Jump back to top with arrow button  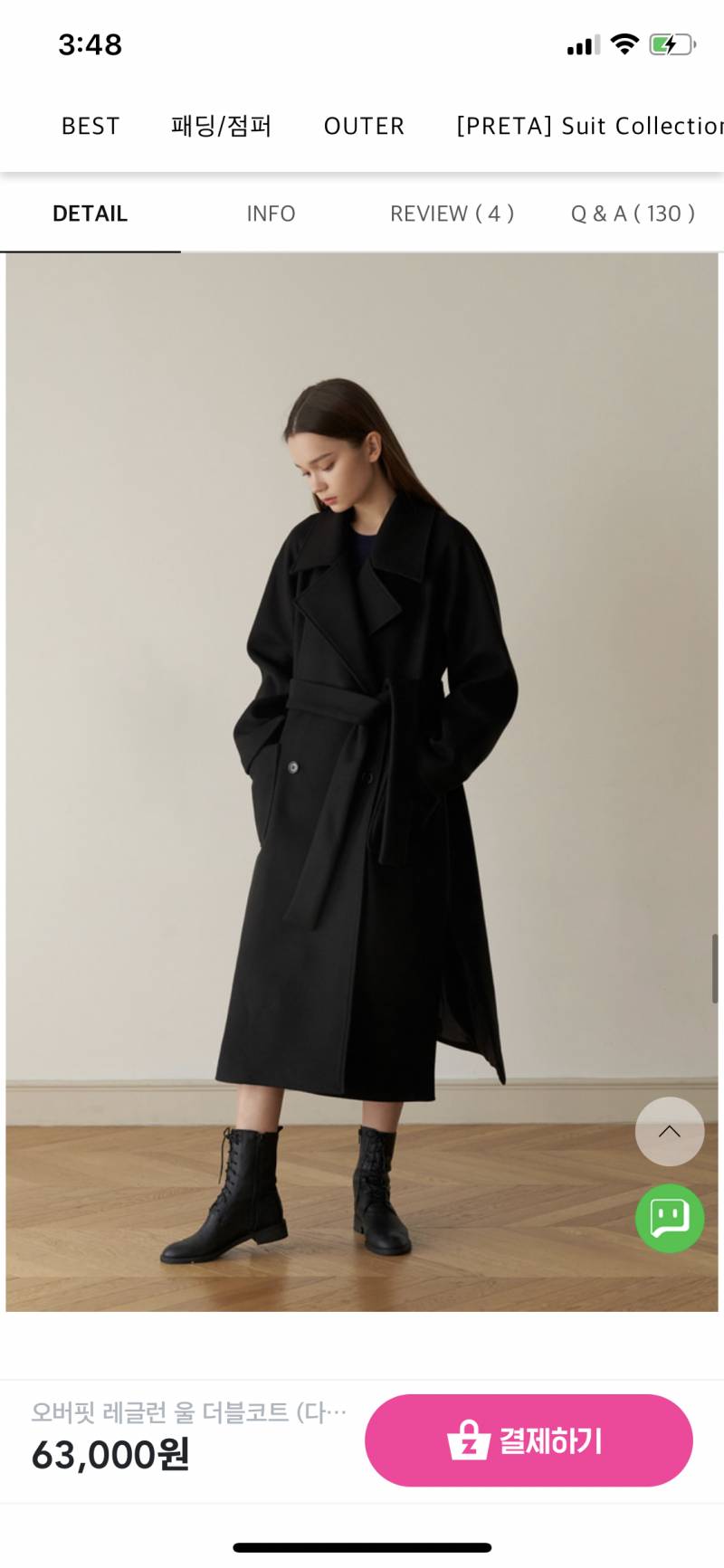[x=670, y=1131]
